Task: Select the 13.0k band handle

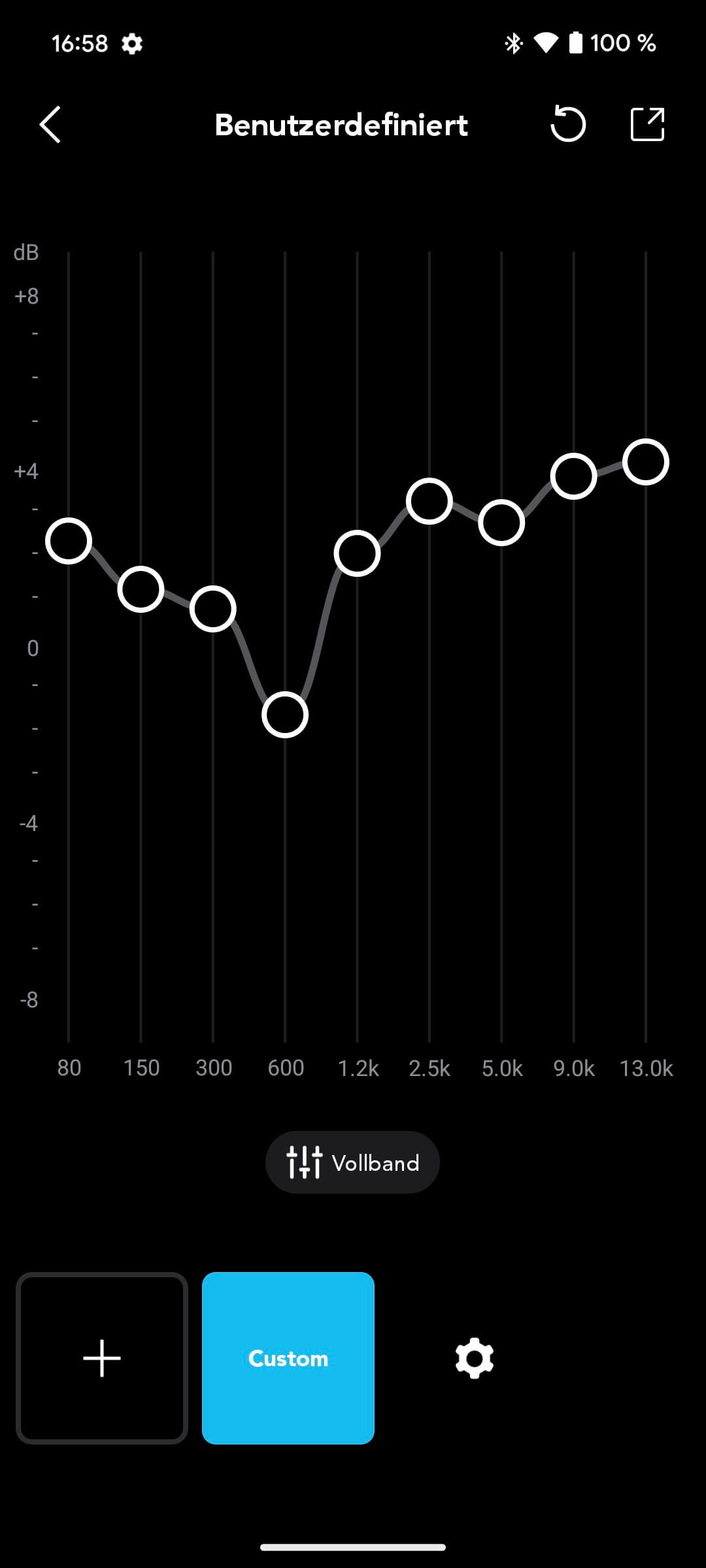Action: (646, 463)
